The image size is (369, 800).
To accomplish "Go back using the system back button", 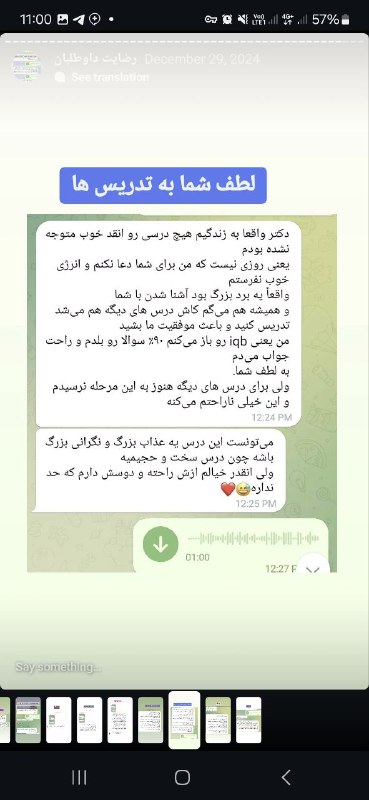I will click(286, 778).
